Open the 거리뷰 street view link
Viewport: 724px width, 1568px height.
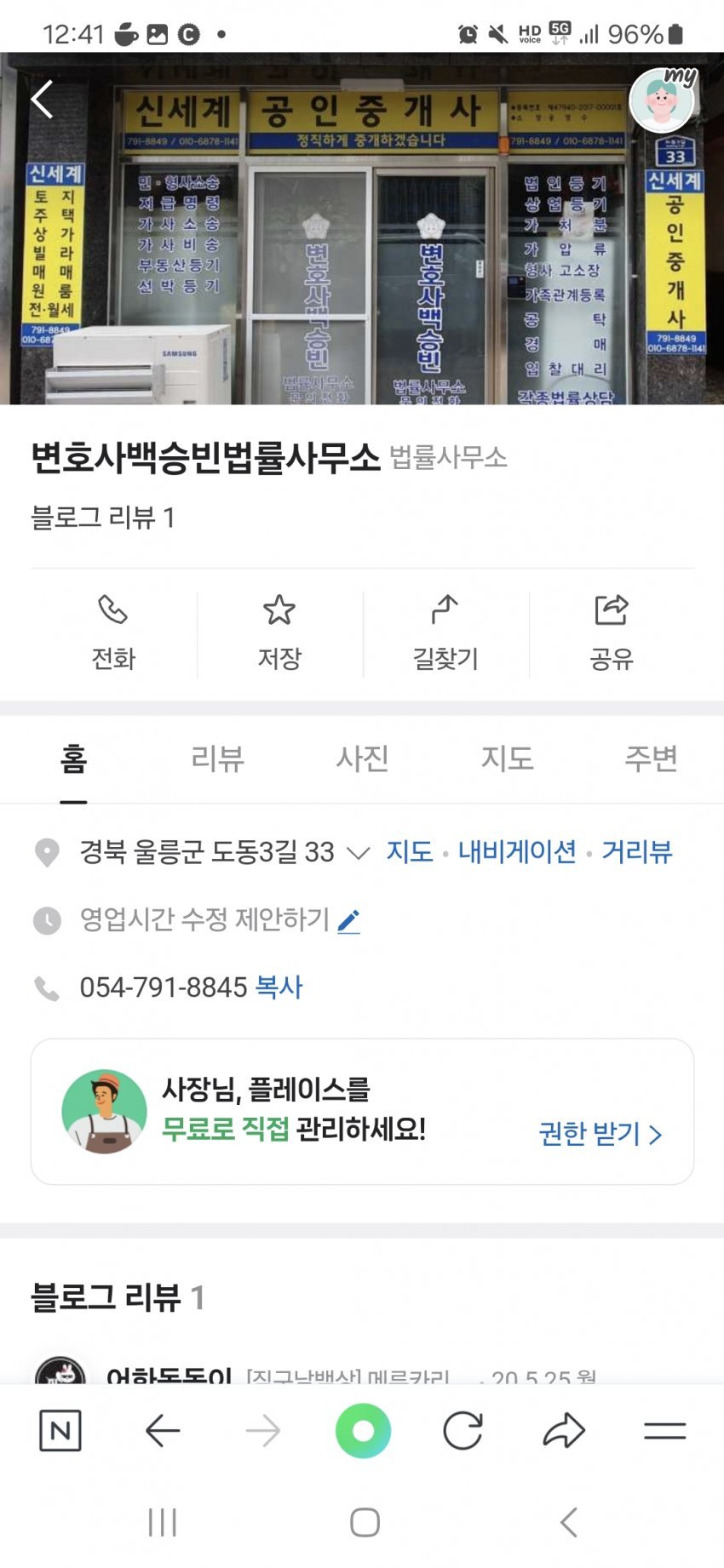(637, 851)
